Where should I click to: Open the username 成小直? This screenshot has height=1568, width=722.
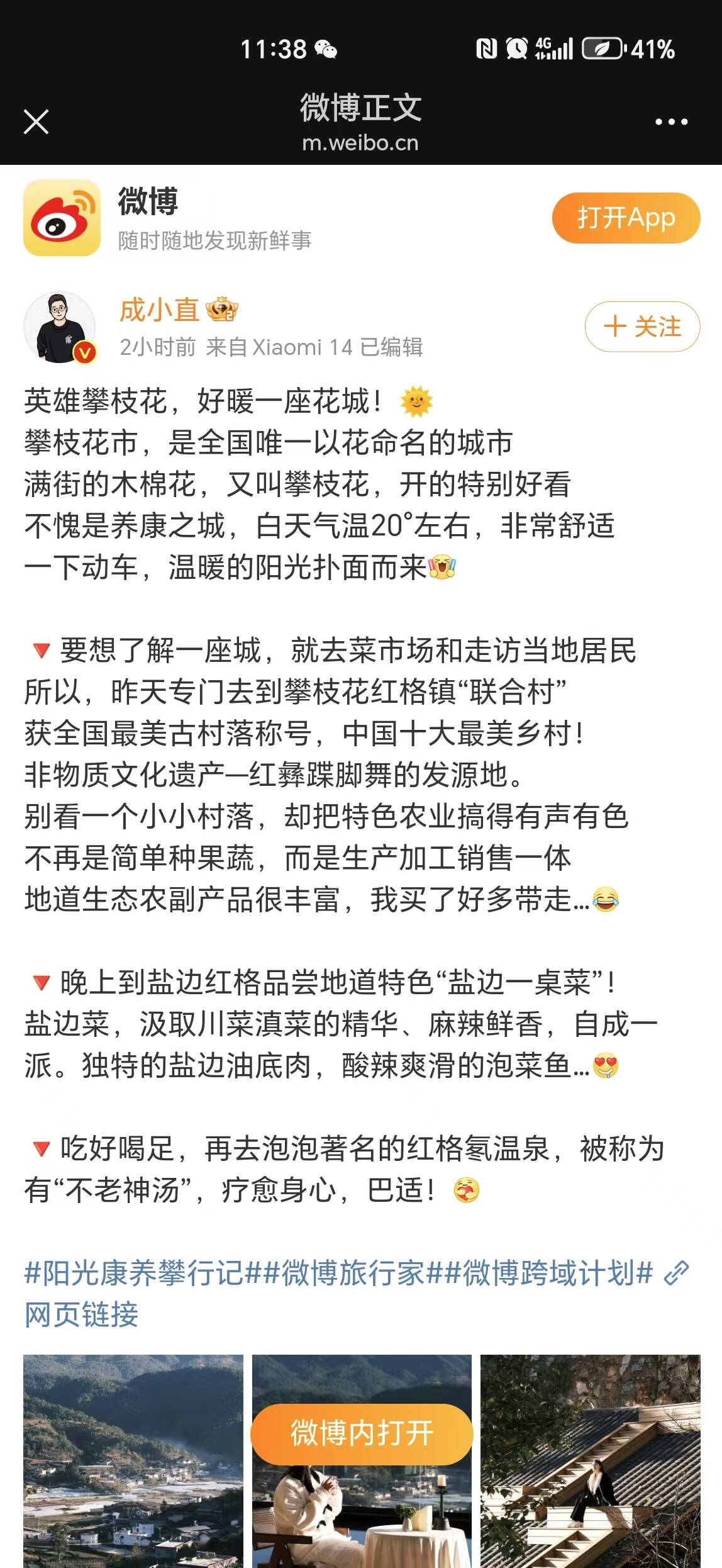[160, 310]
